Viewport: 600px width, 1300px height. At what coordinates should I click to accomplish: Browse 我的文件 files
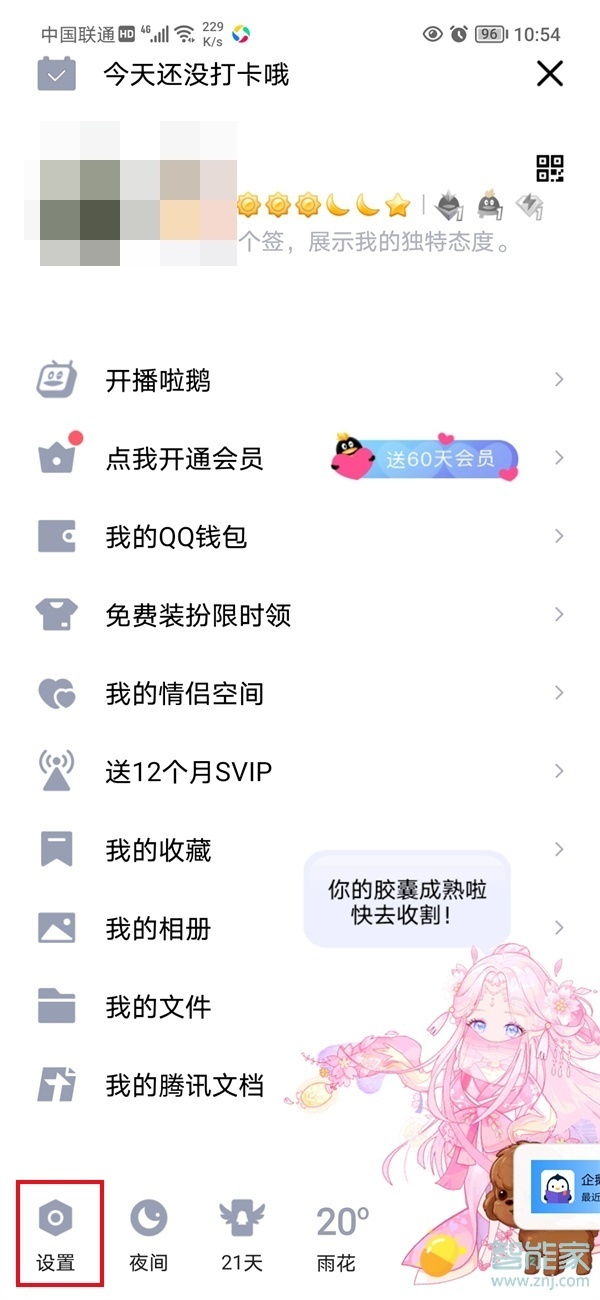[x=158, y=1006]
